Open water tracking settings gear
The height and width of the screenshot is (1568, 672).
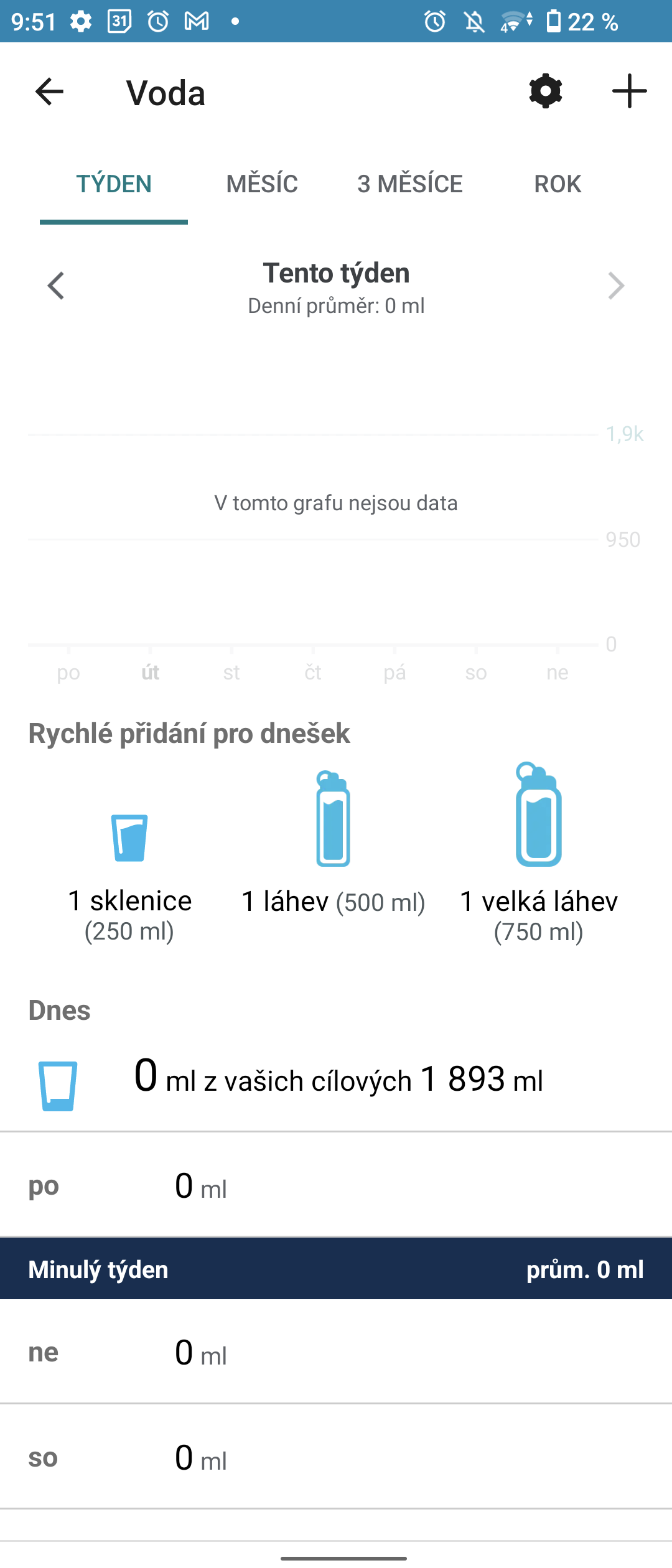click(546, 91)
